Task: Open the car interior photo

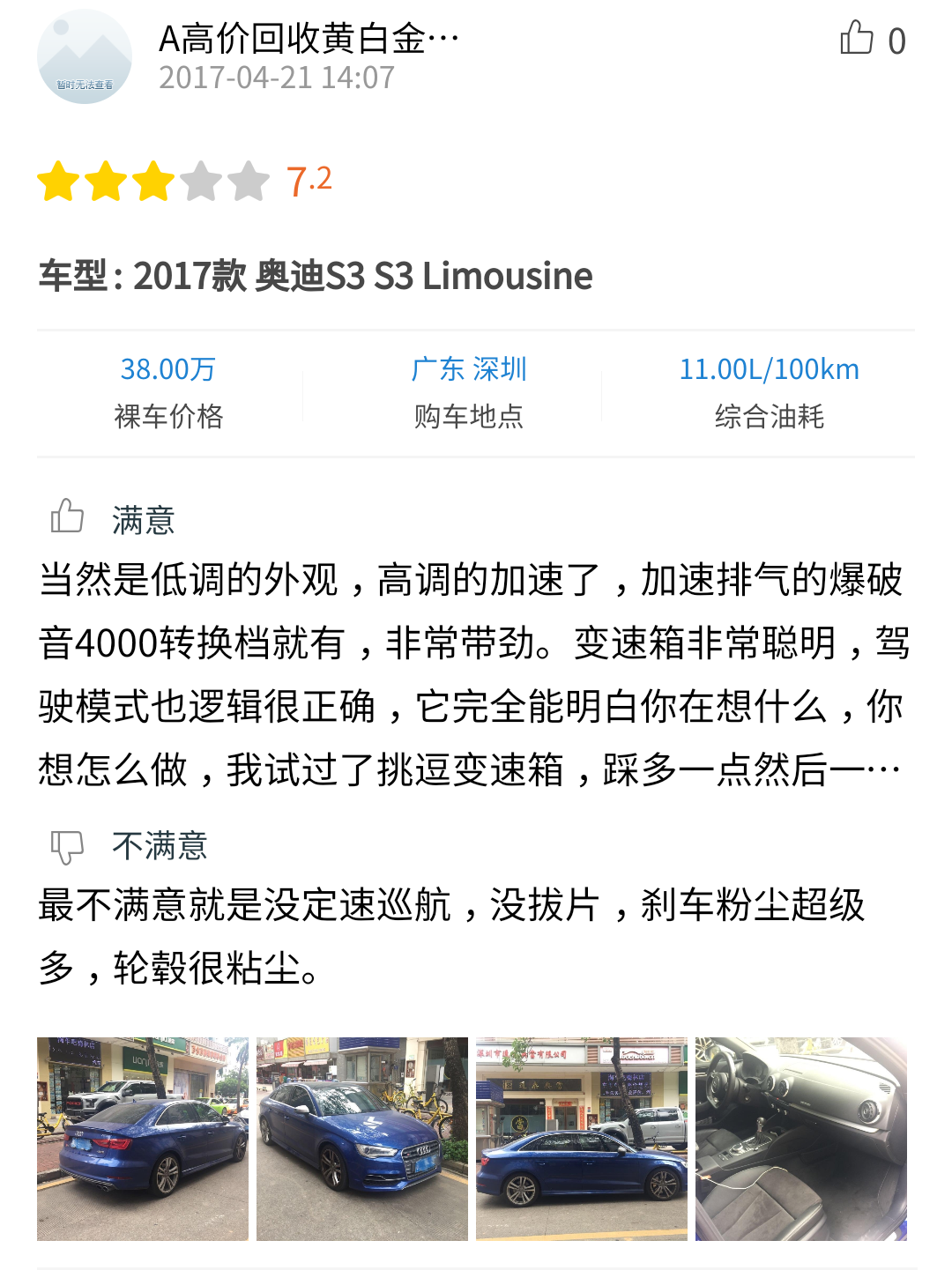Action: point(800,1139)
